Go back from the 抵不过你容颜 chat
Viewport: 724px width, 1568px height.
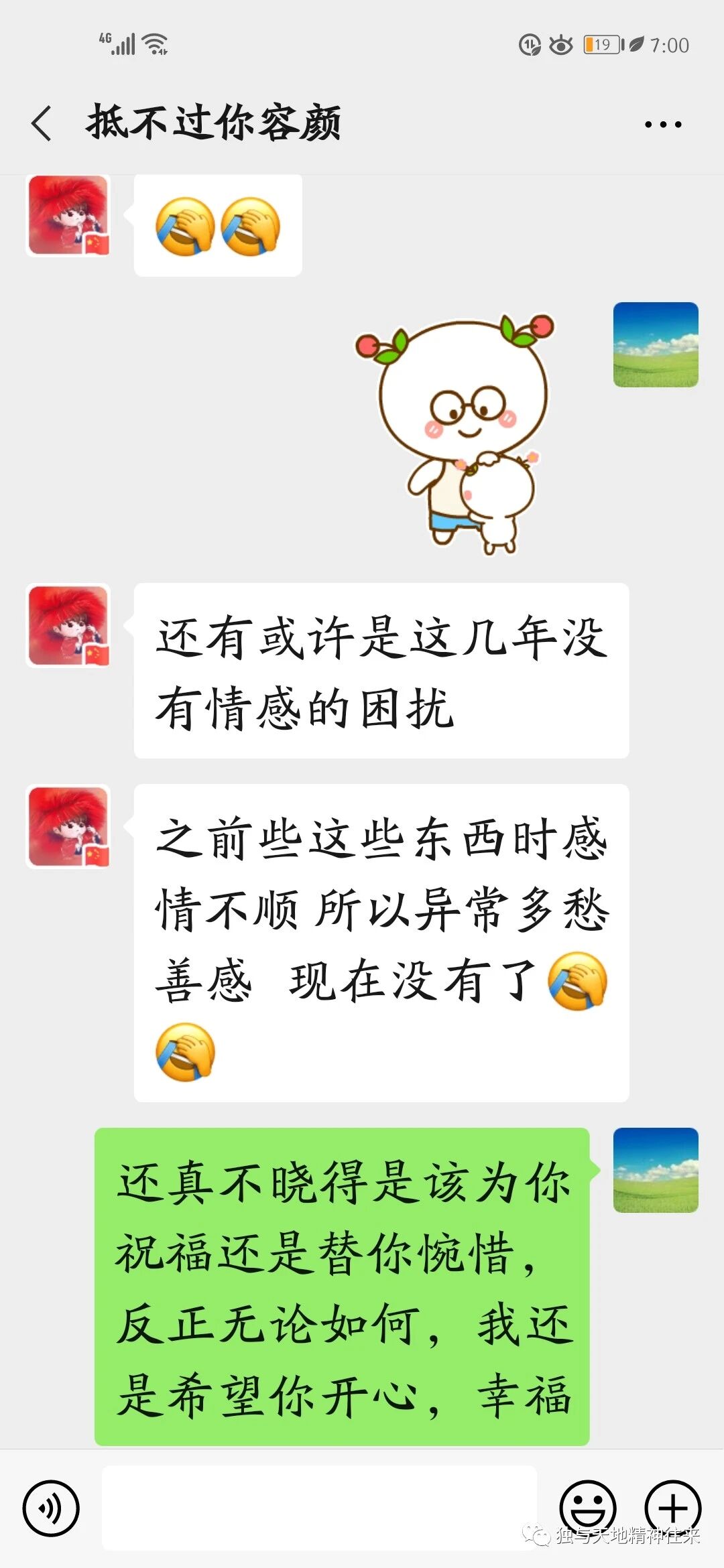[42, 124]
